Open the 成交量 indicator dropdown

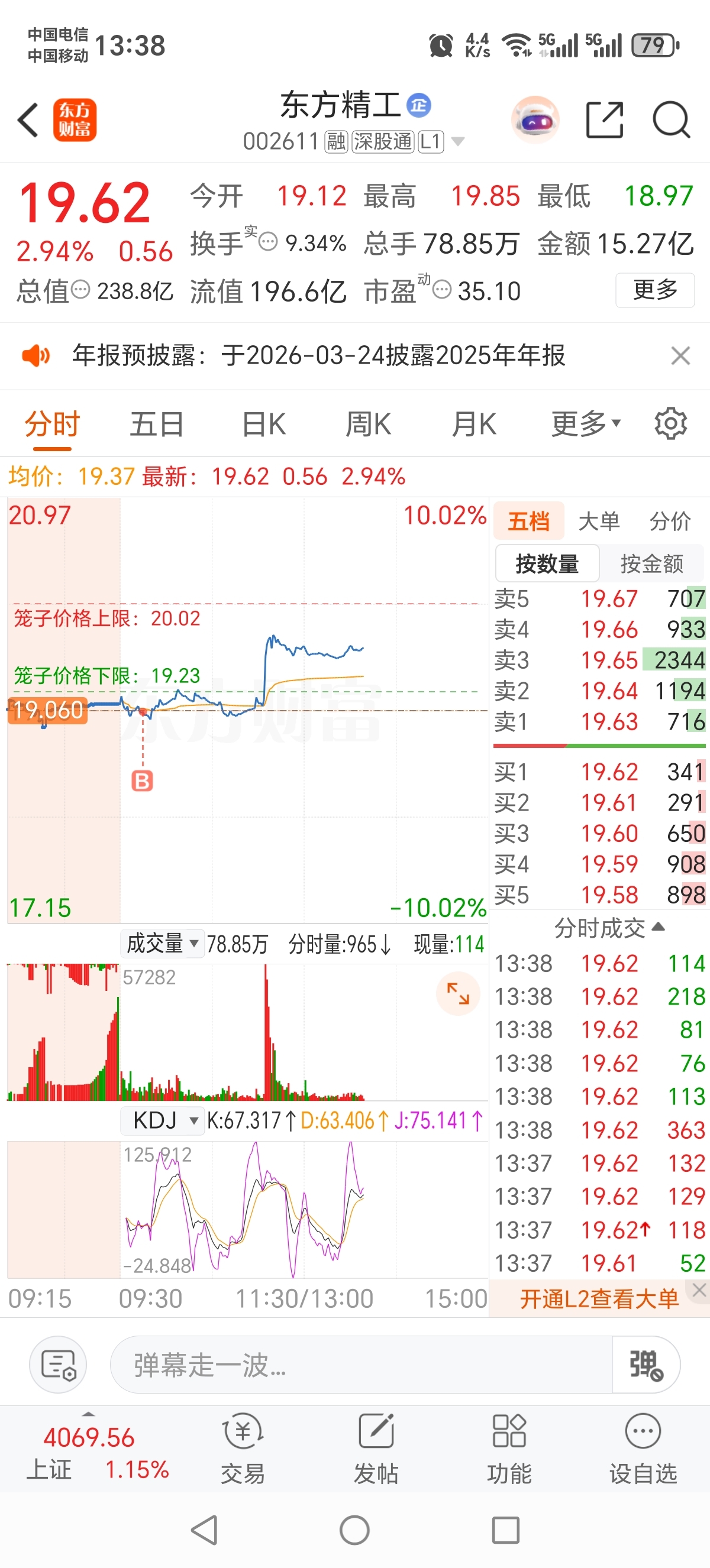(162, 944)
